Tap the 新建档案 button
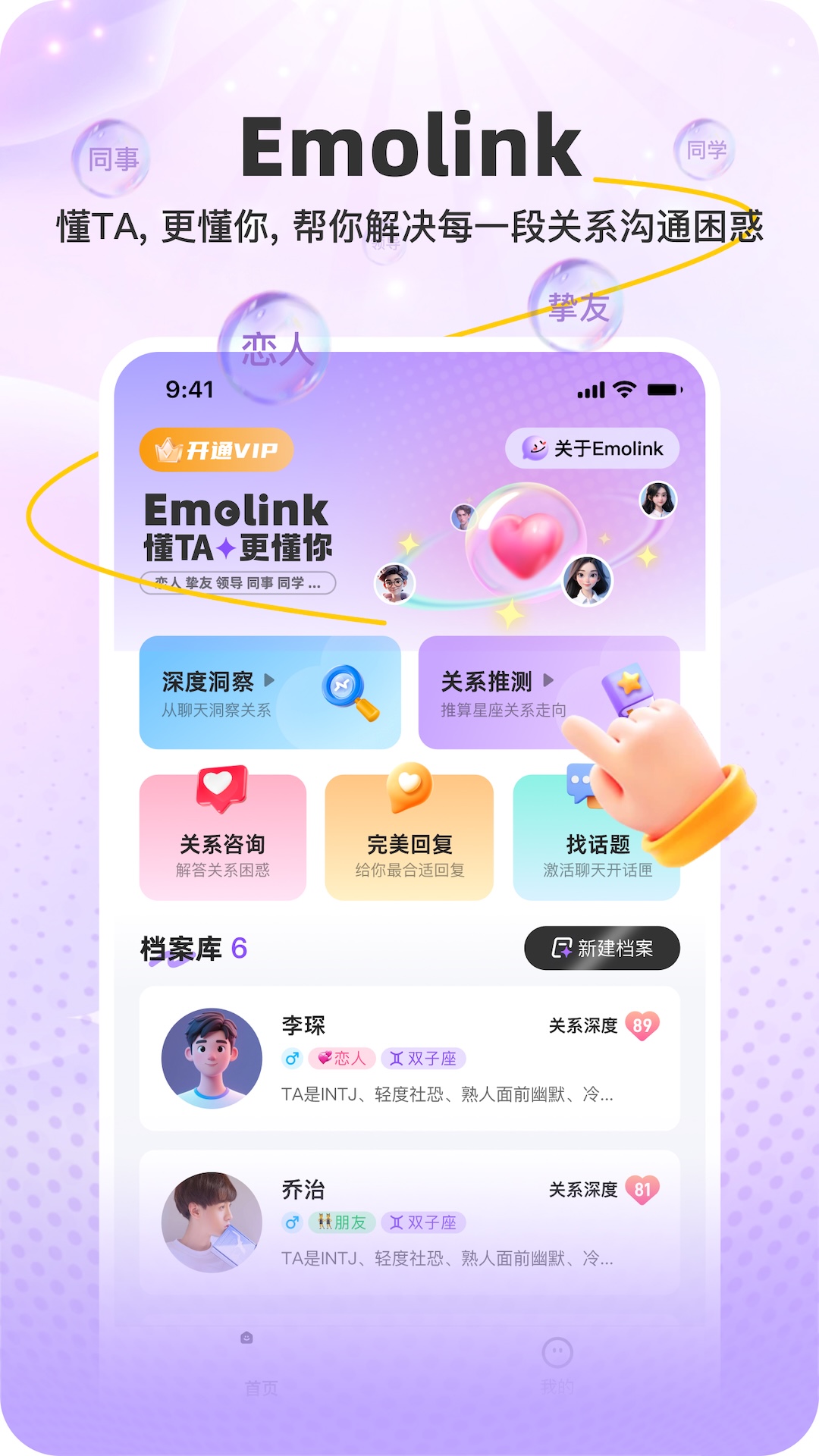The width and height of the screenshot is (819, 1456). click(601, 948)
